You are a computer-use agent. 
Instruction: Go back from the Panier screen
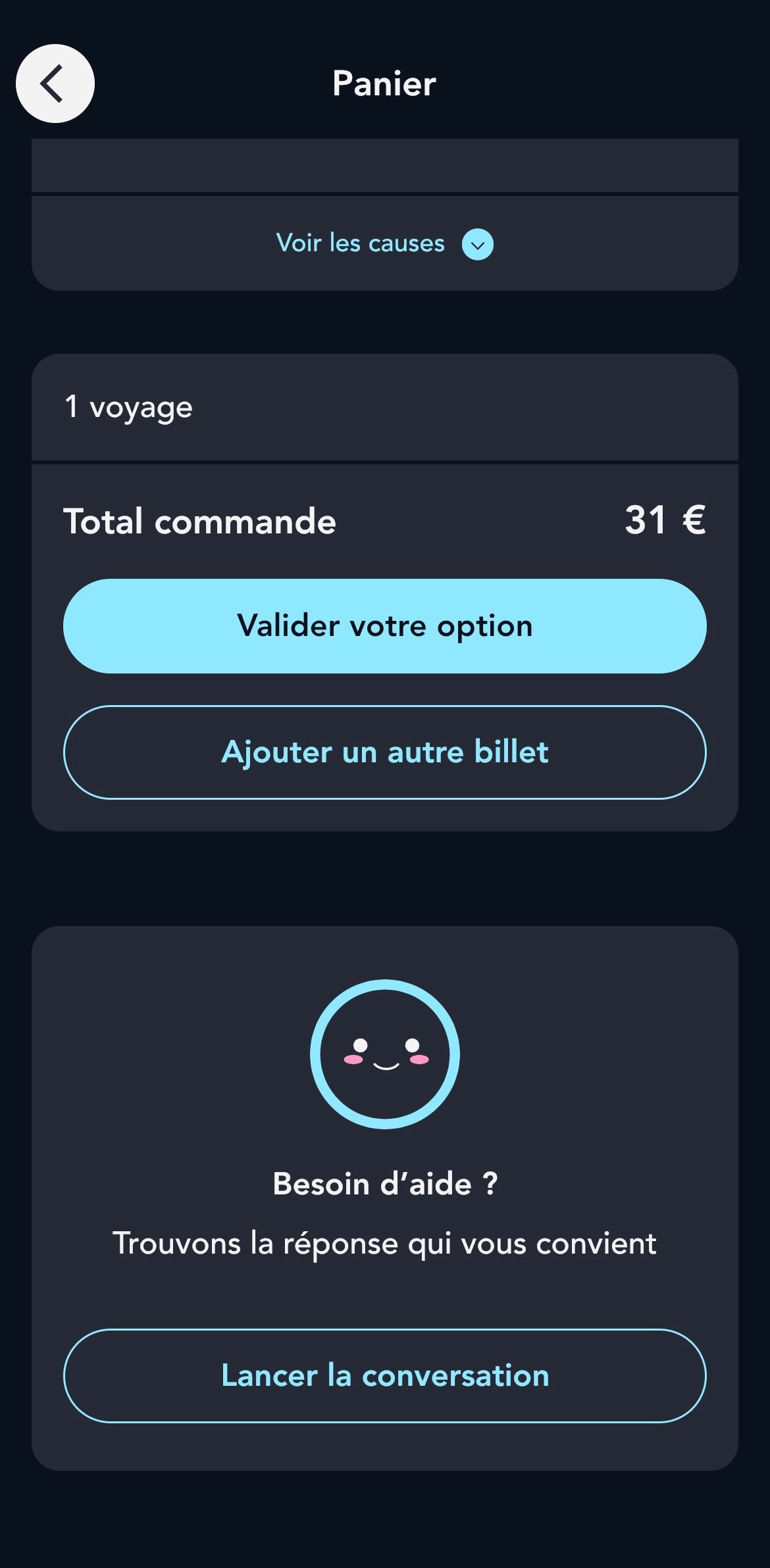coord(55,84)
